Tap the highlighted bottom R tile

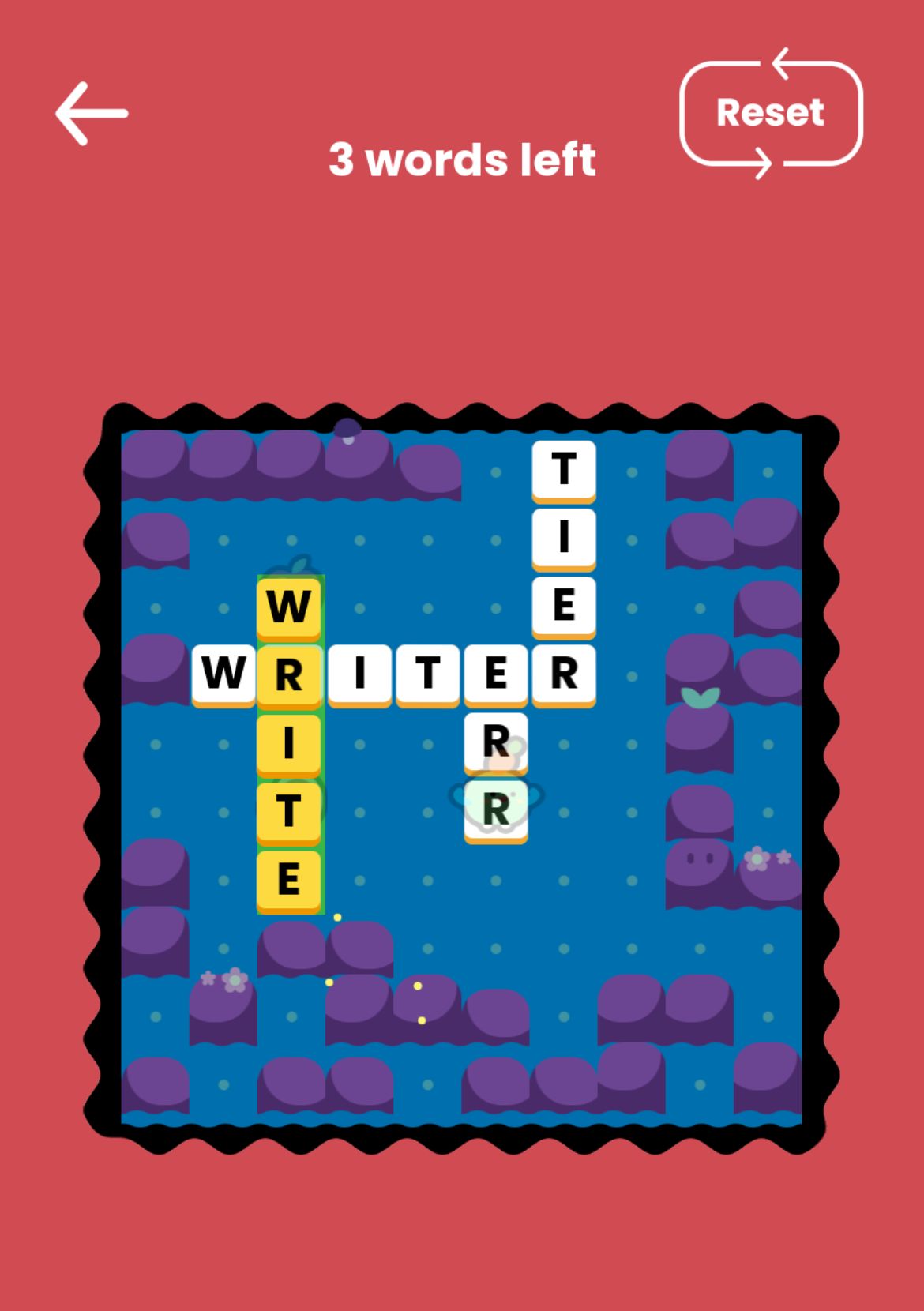(x=495, y=810)
